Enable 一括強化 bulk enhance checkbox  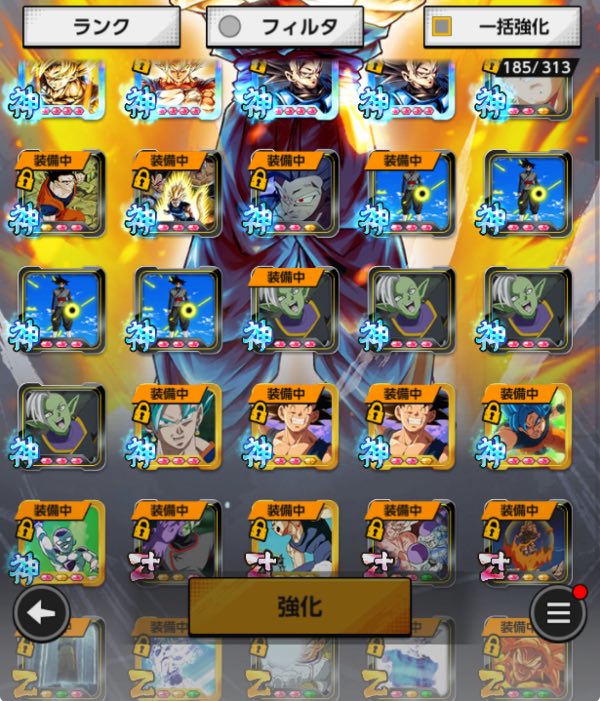pos(502,27)
